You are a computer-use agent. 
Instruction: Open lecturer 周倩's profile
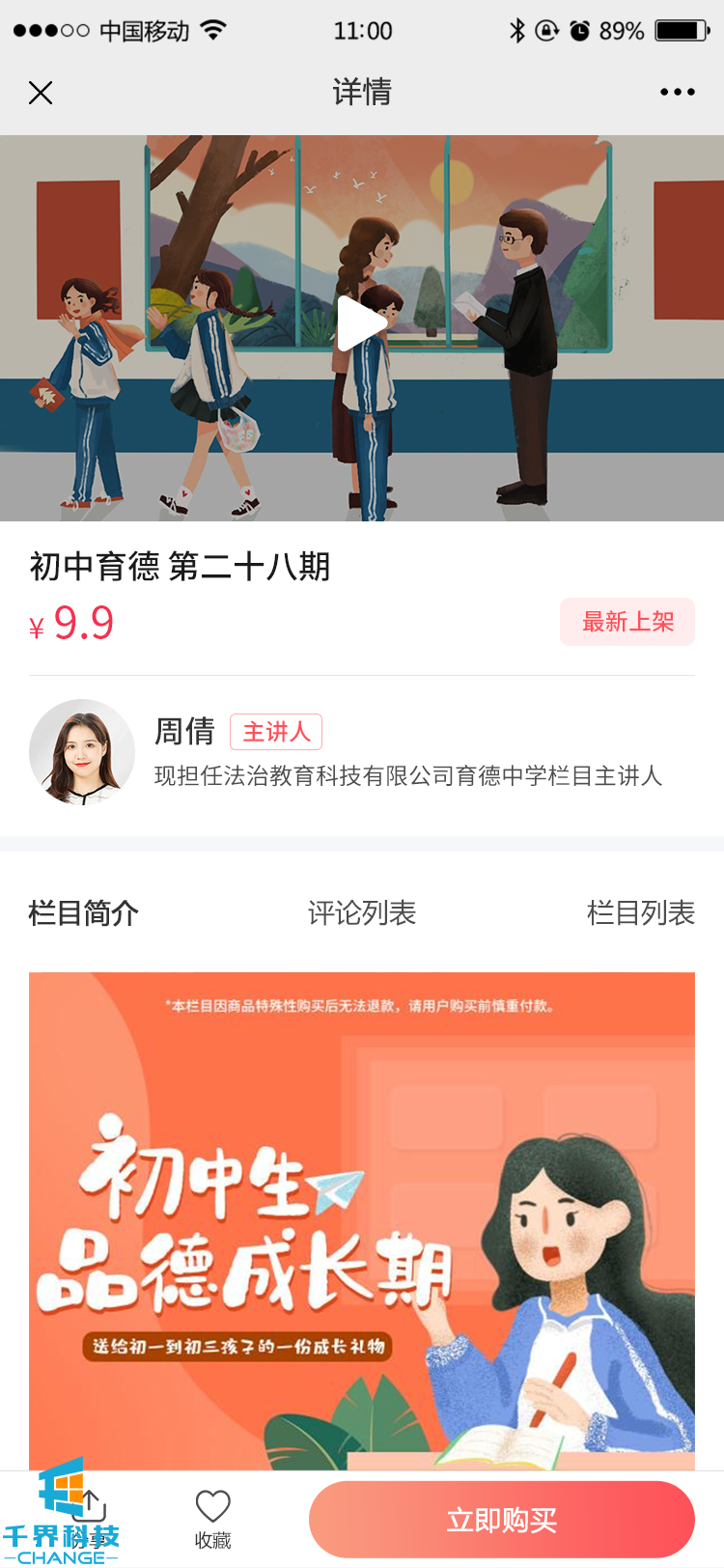[x=82, y=751]
